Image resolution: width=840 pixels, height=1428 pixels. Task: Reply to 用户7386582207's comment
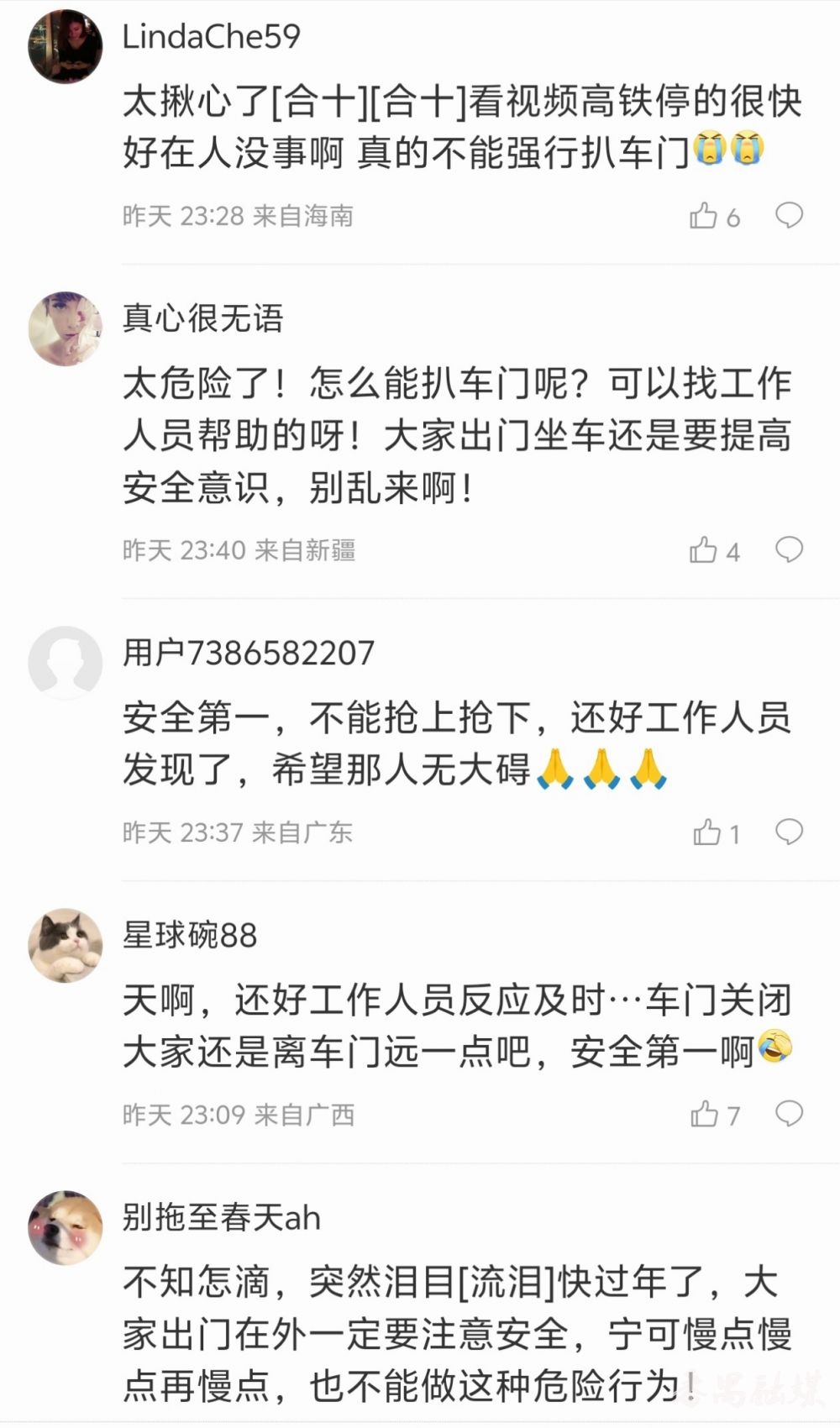coord(789,832)
